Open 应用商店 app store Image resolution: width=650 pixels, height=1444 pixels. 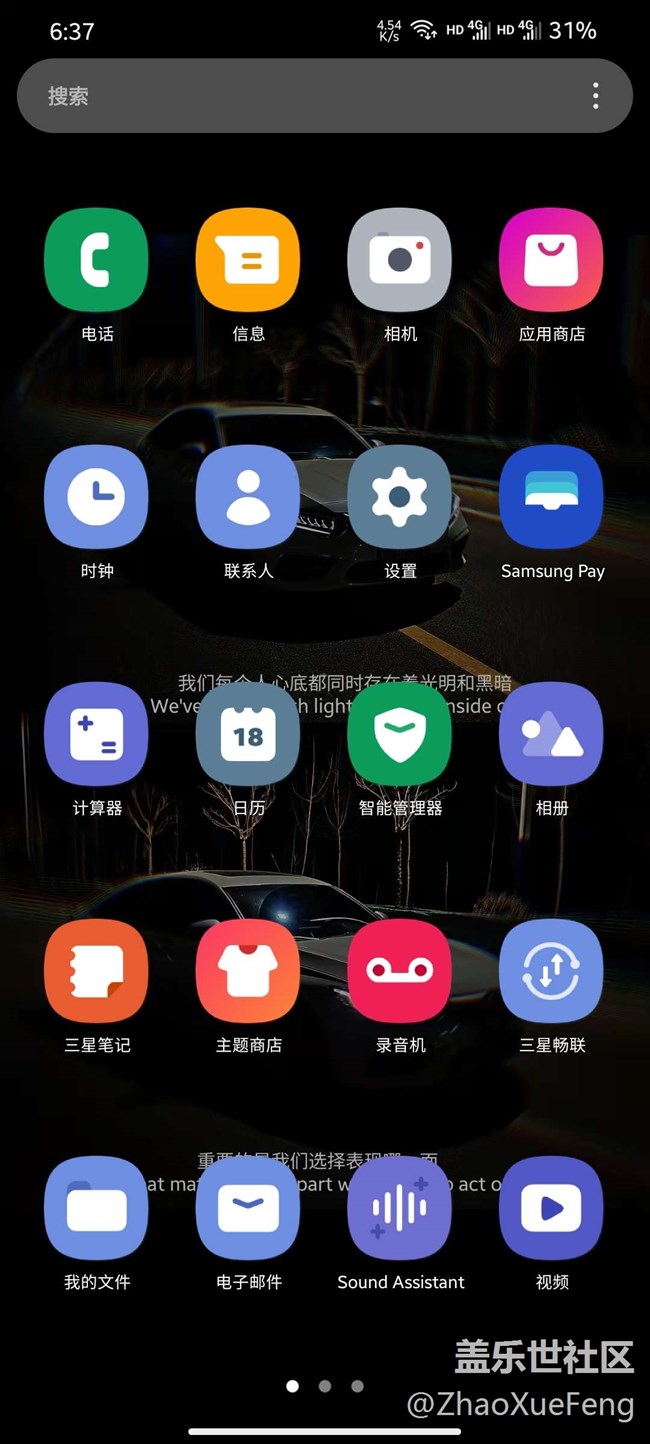[x=552, y=260]
